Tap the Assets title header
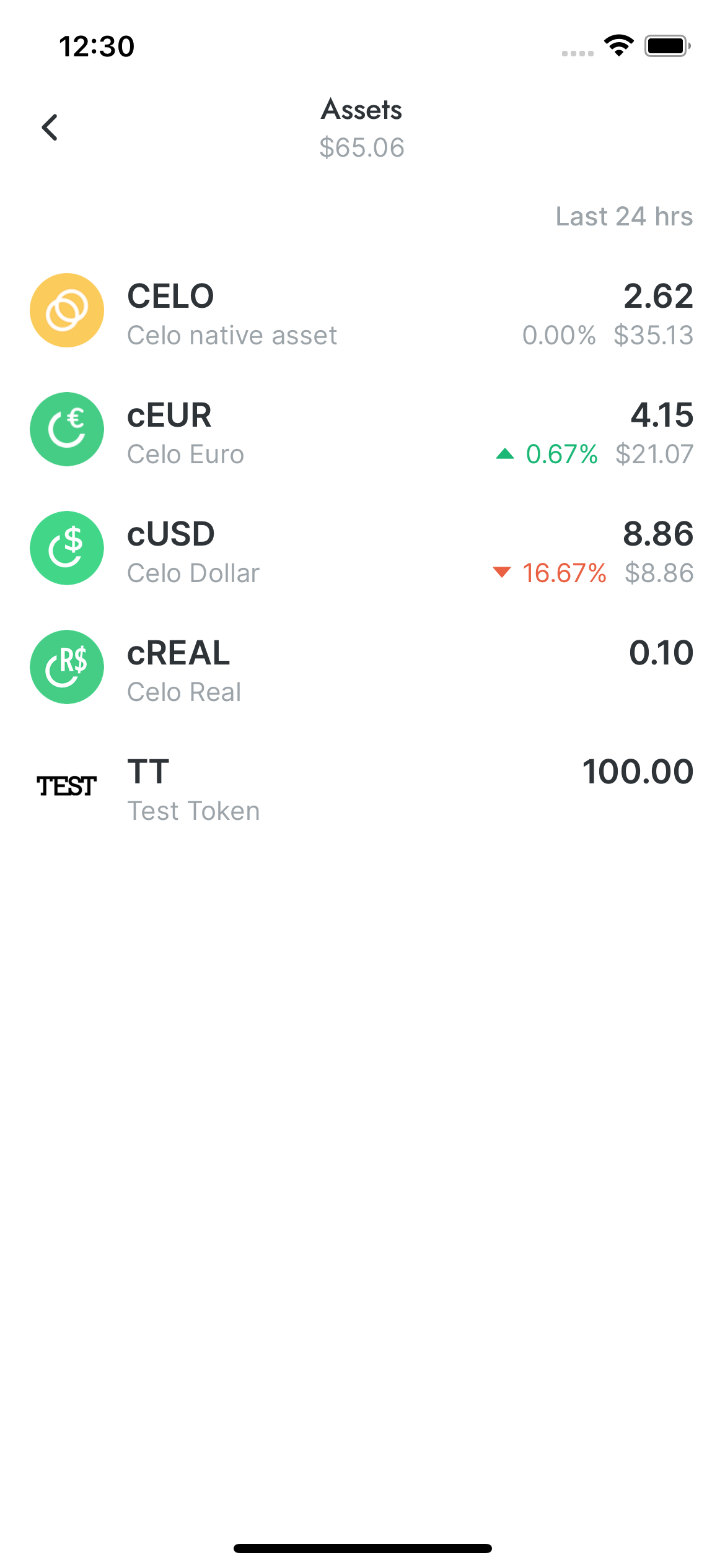This screenshot has width=725, height=1568. click(x=362, y=109)
